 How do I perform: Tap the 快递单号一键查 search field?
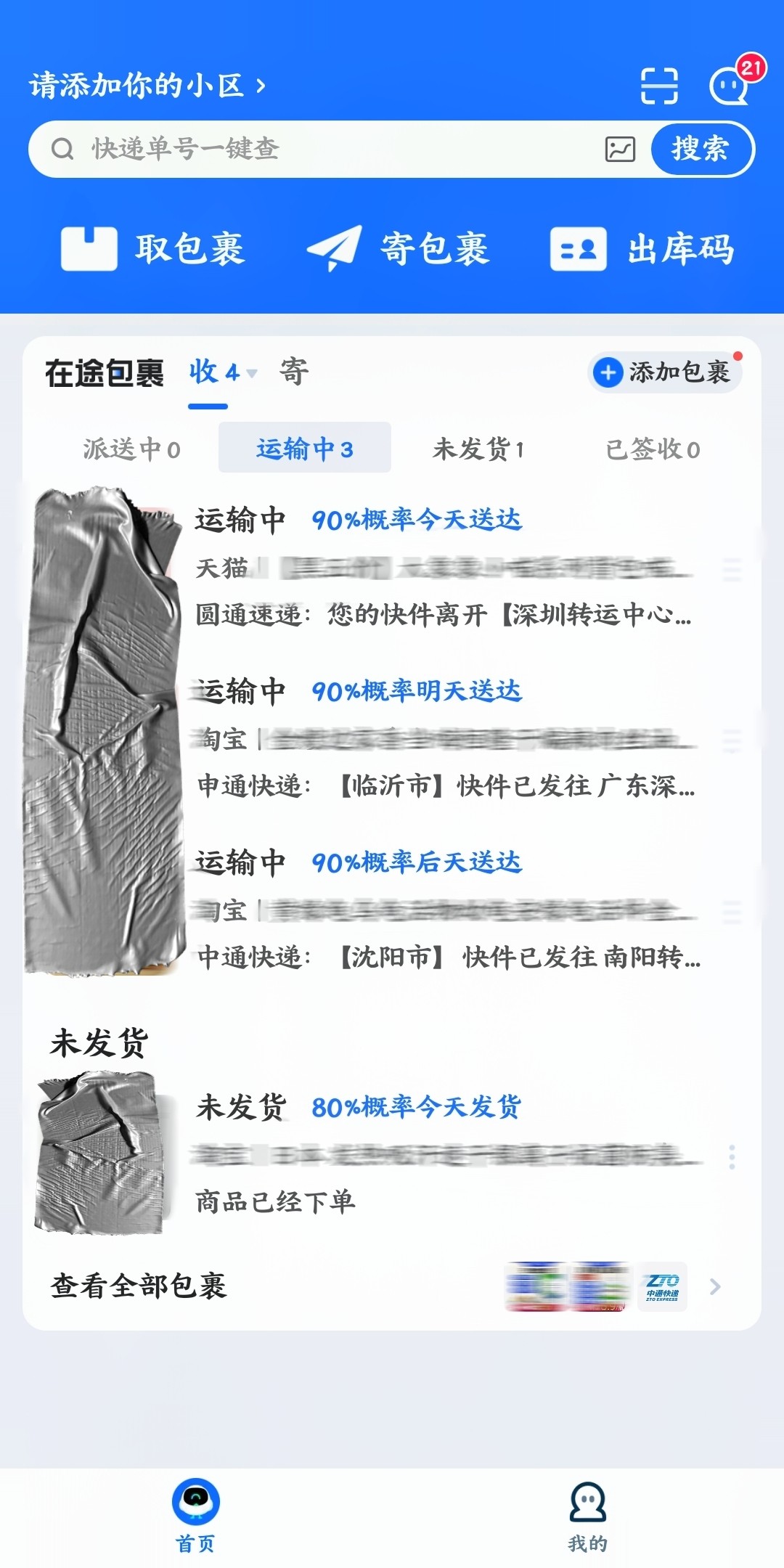pyautogui.click(x=327, y=149)
